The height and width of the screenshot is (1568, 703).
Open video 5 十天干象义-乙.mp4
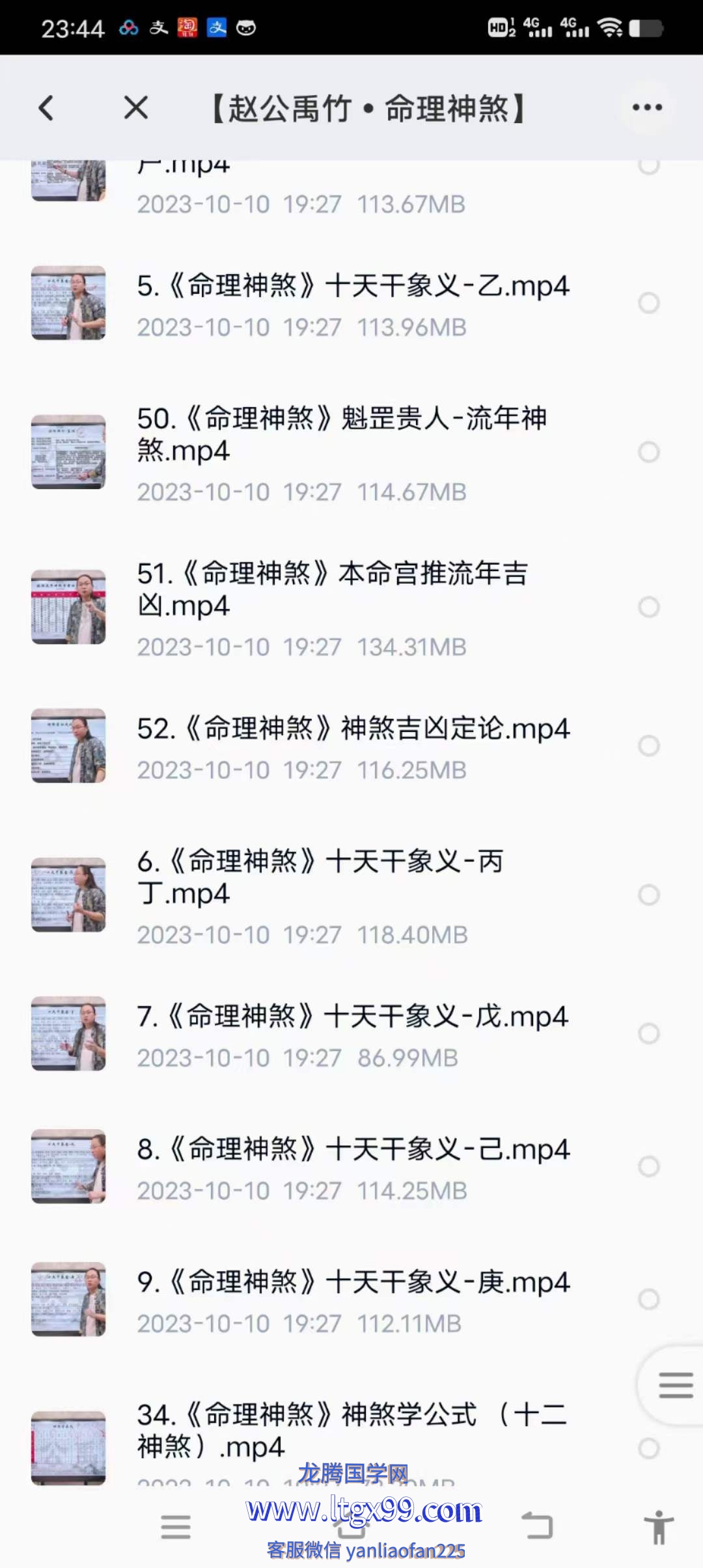point(353,287)
